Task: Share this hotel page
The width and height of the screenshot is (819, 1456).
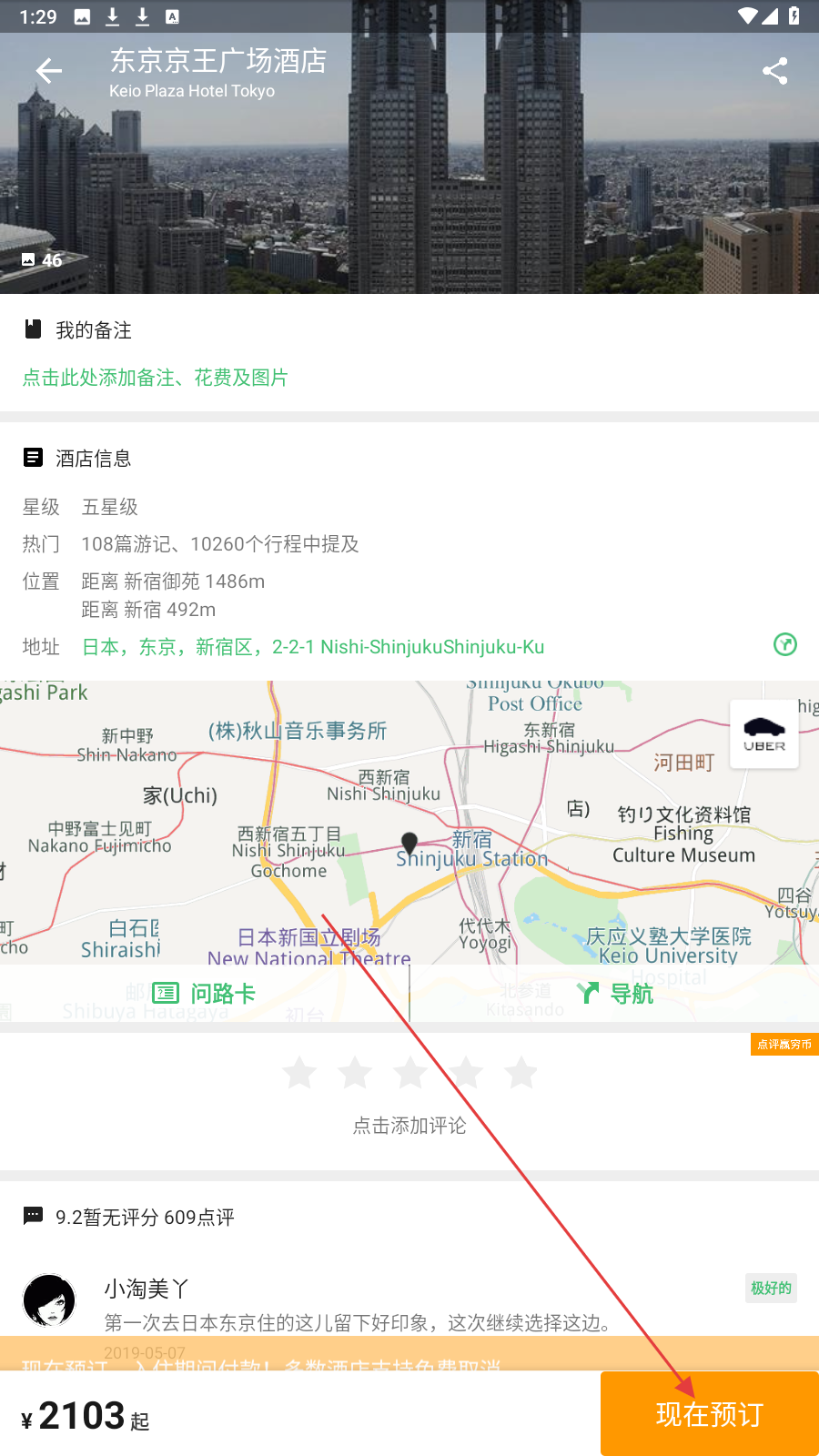Action: coord(774,71)
